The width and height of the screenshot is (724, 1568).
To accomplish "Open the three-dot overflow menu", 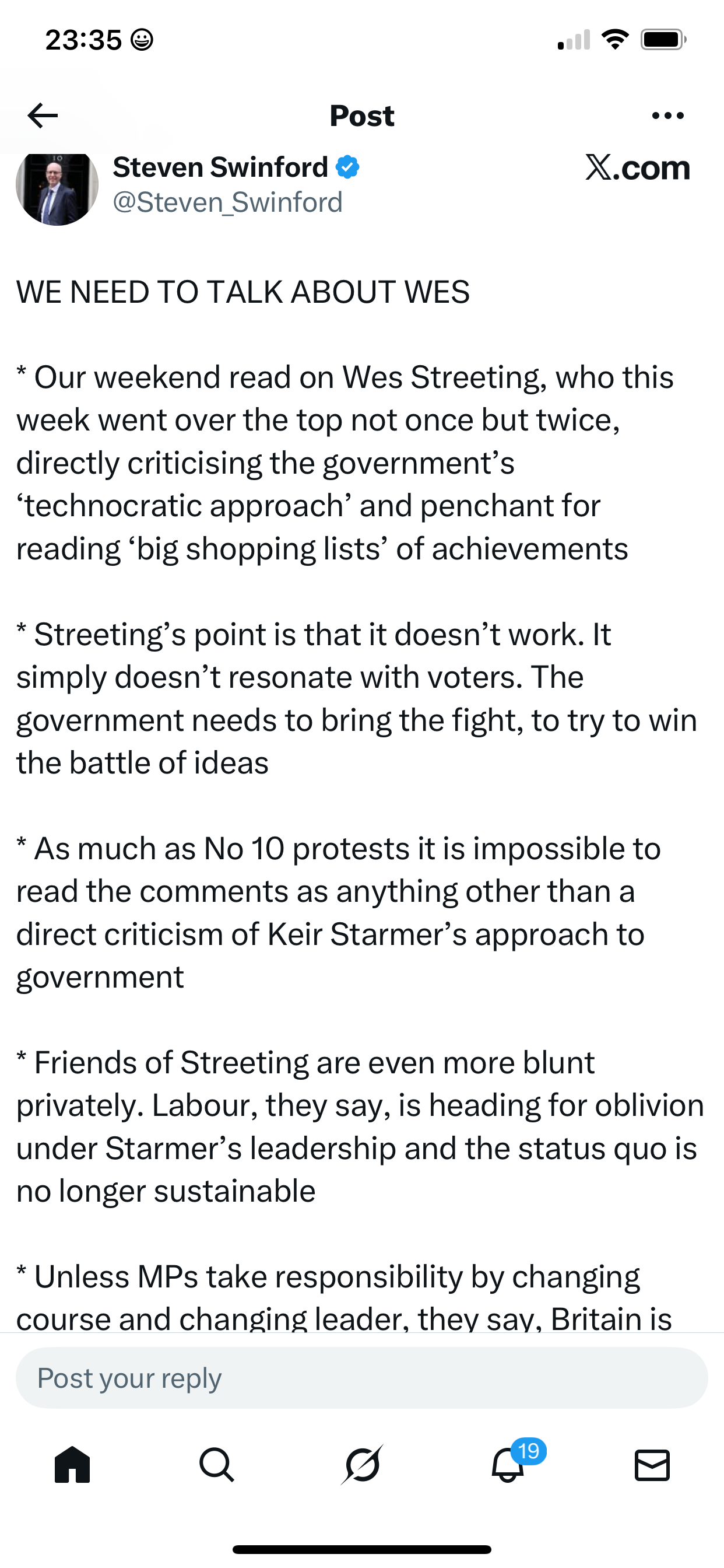I will (667, 116).
